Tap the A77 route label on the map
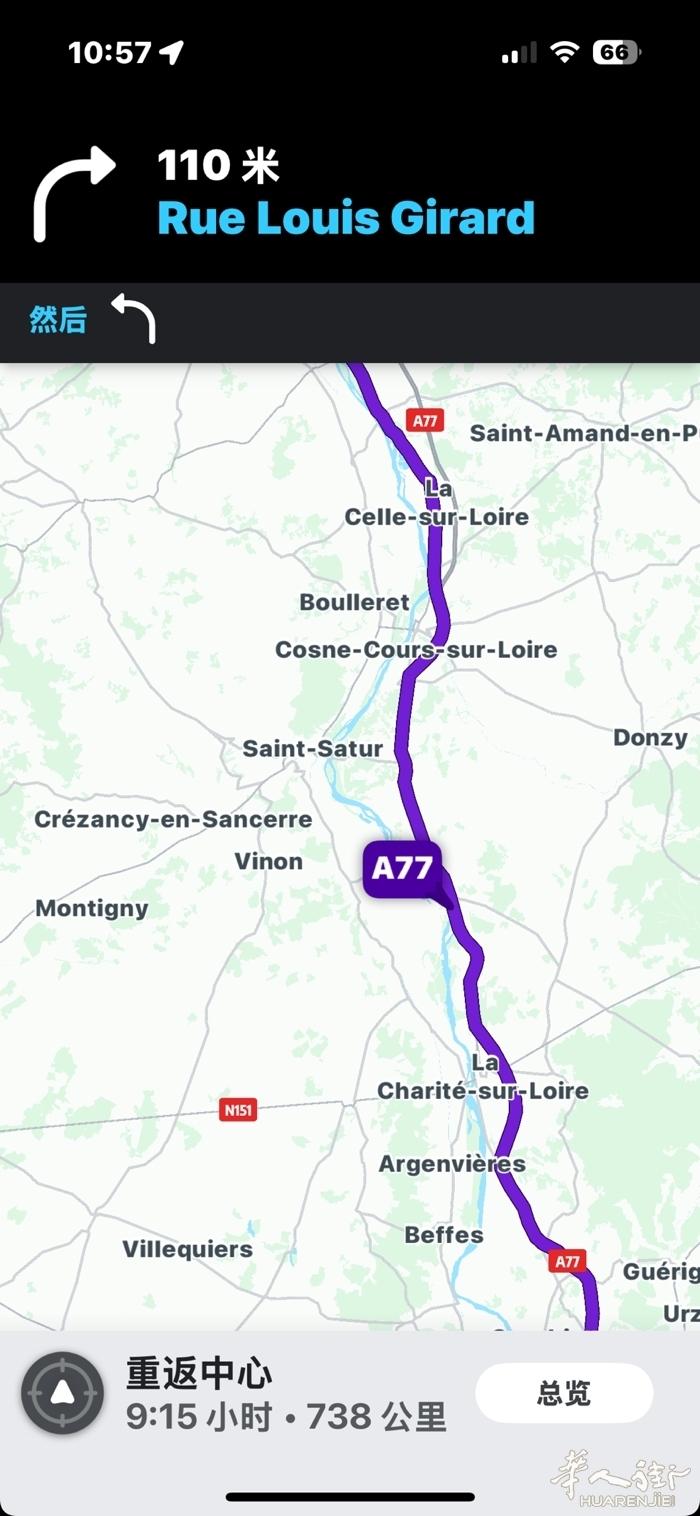Screen dimensions: 700x1516 [x=403, y=869]
